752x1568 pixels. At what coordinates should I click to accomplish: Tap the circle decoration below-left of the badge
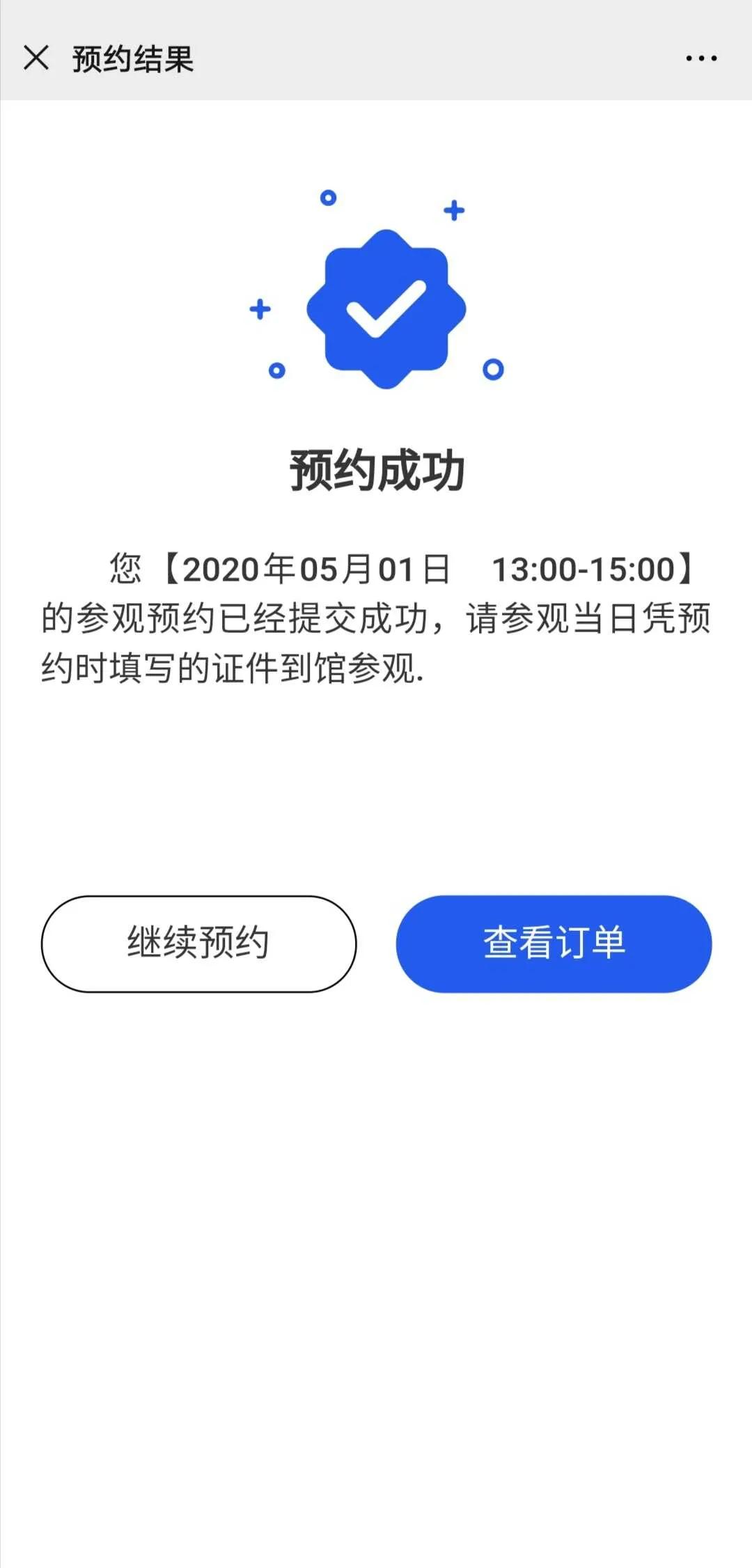click(x=276, y=370)
